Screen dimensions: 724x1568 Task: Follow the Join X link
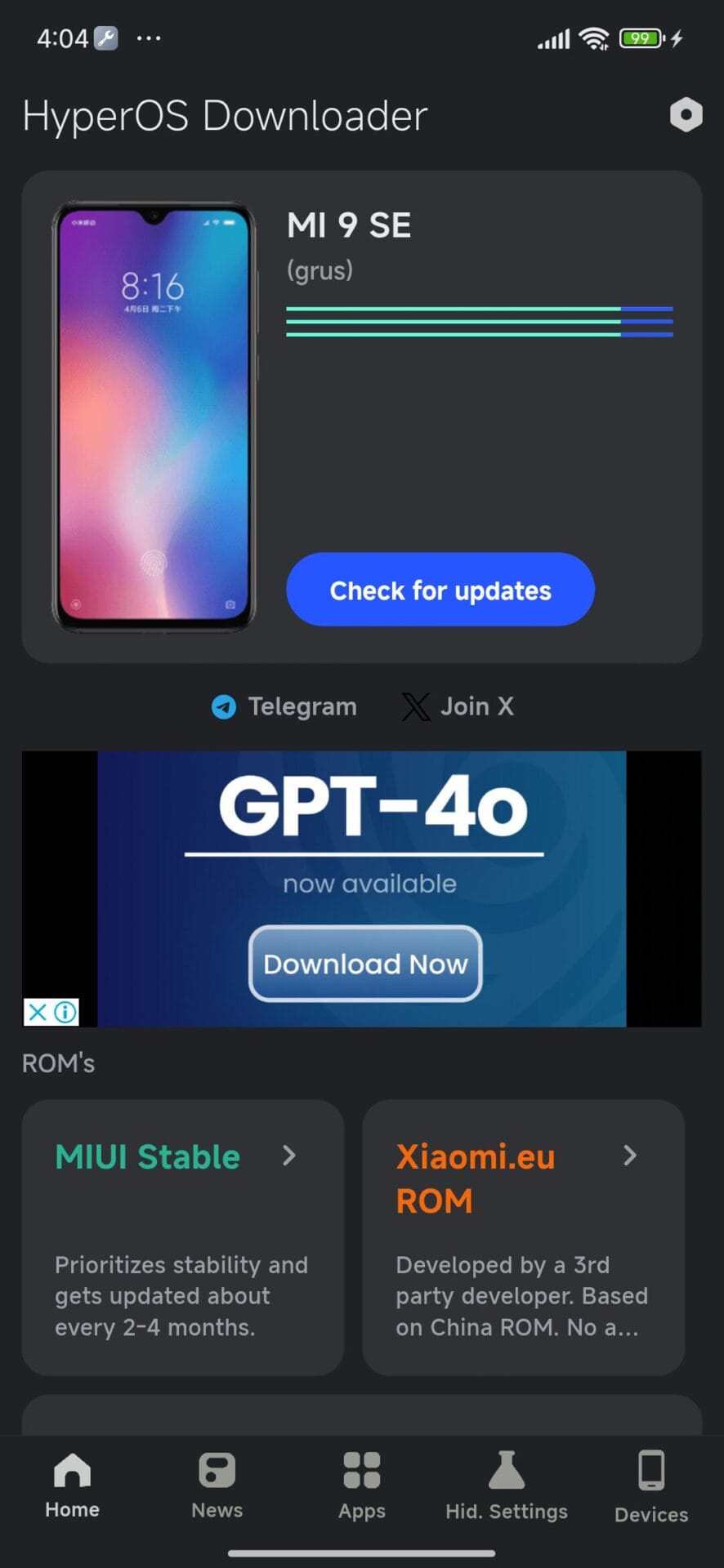pos(458,706)
